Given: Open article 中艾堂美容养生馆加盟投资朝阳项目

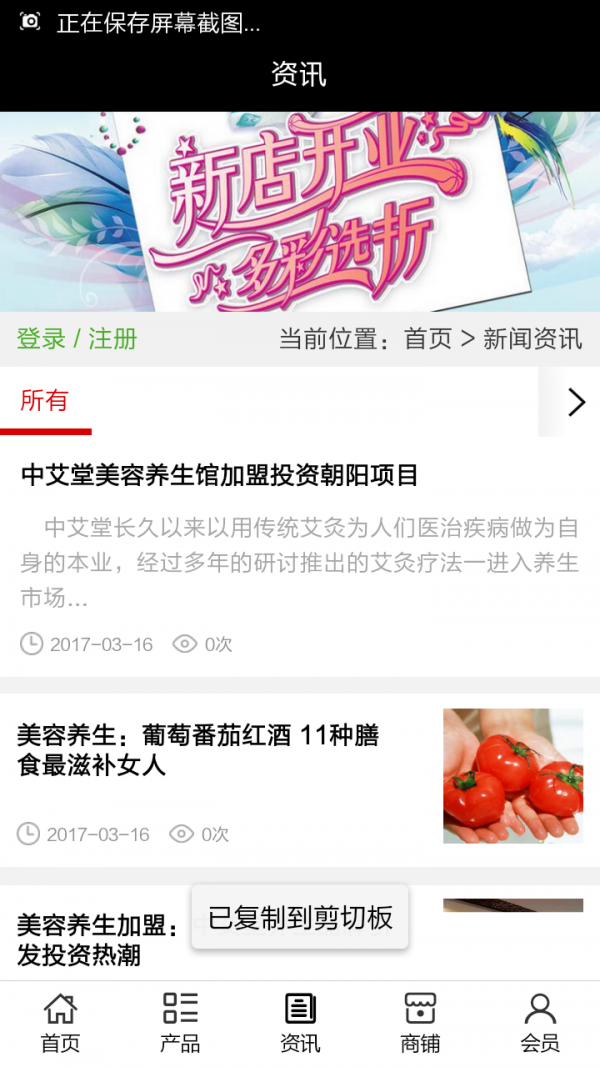Looking at the screenshot, I should (x=220, y=476).
